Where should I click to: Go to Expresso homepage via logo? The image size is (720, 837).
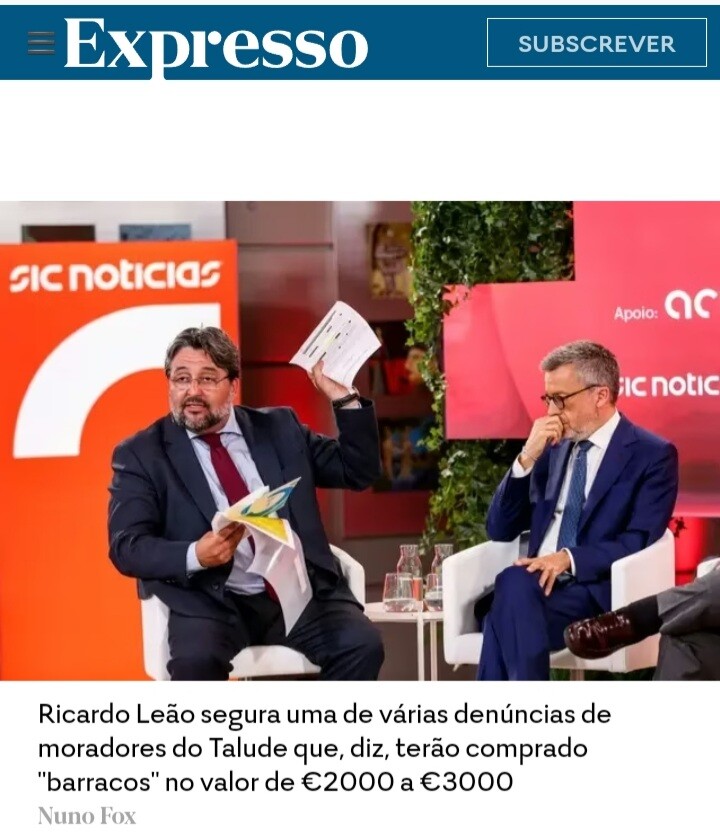[x=216, y=45]
